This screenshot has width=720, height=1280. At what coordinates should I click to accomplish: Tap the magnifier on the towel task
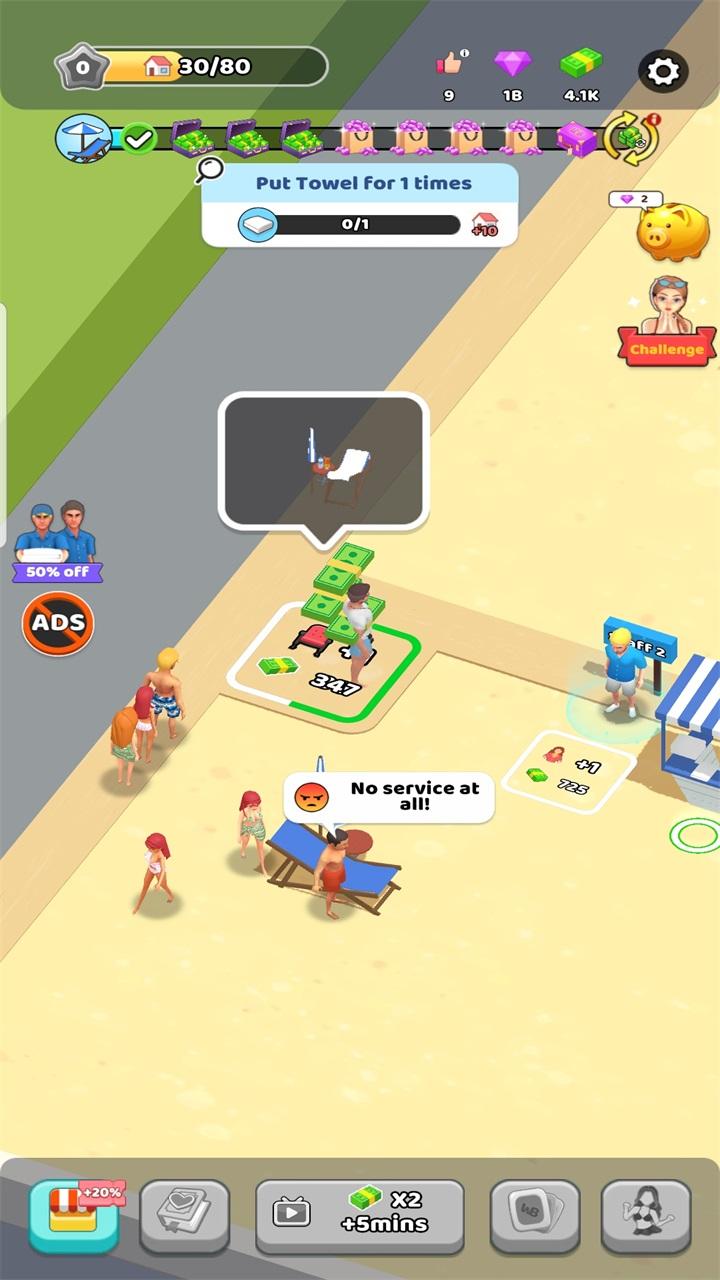(x=209, y=170)
